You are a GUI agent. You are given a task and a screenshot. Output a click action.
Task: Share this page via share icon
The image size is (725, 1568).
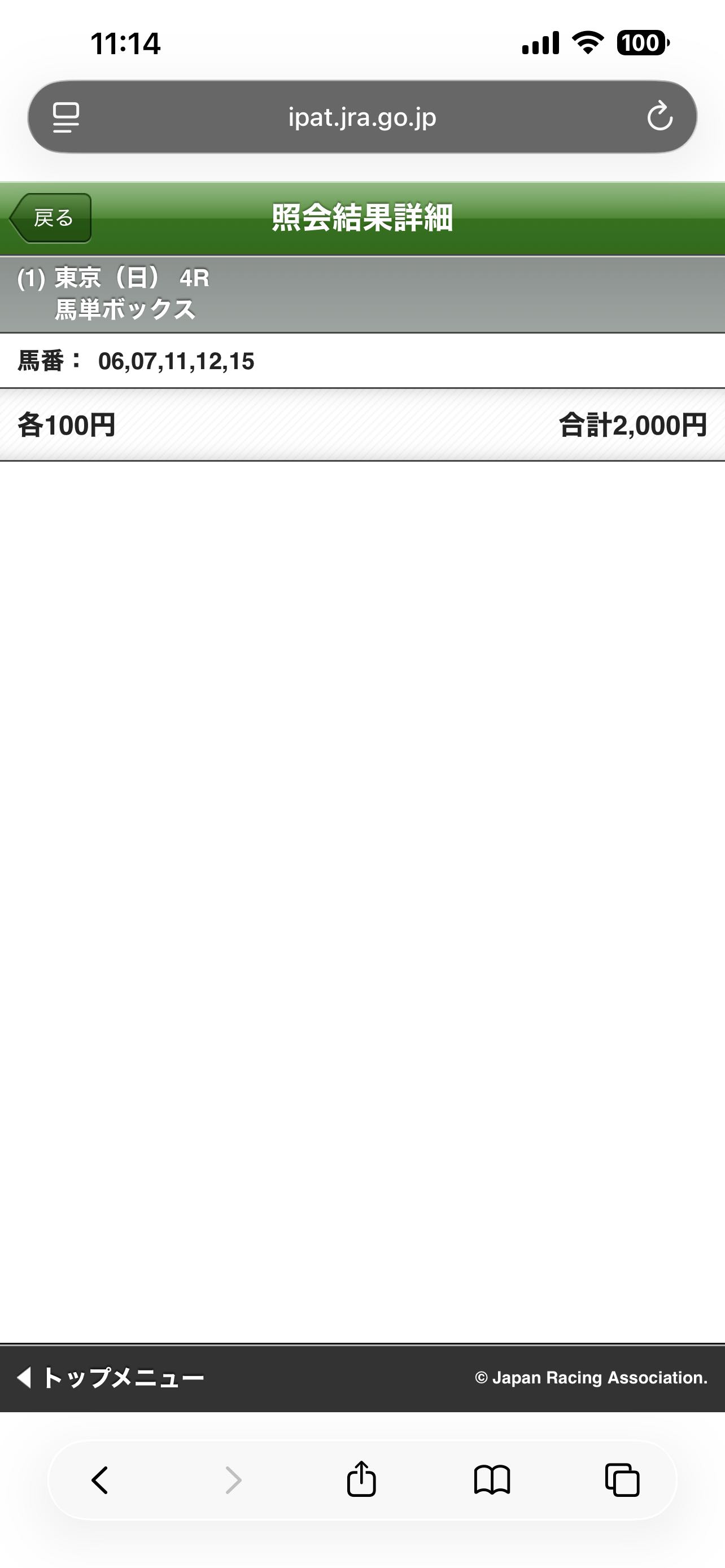pyautogui.click(x=361, y=1478)
